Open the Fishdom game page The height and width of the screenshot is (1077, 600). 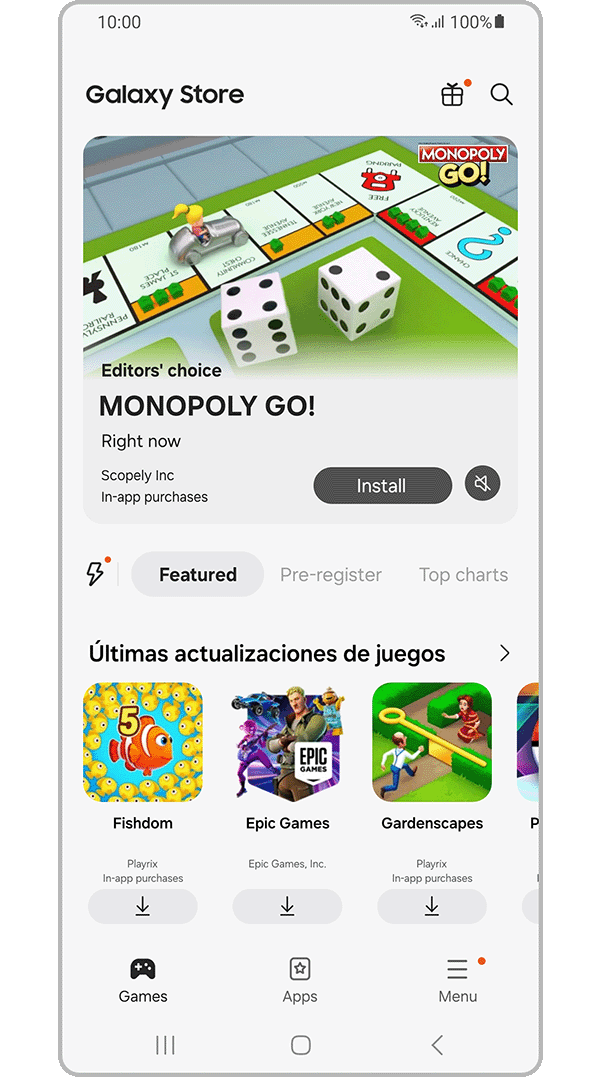click(143, 742)
